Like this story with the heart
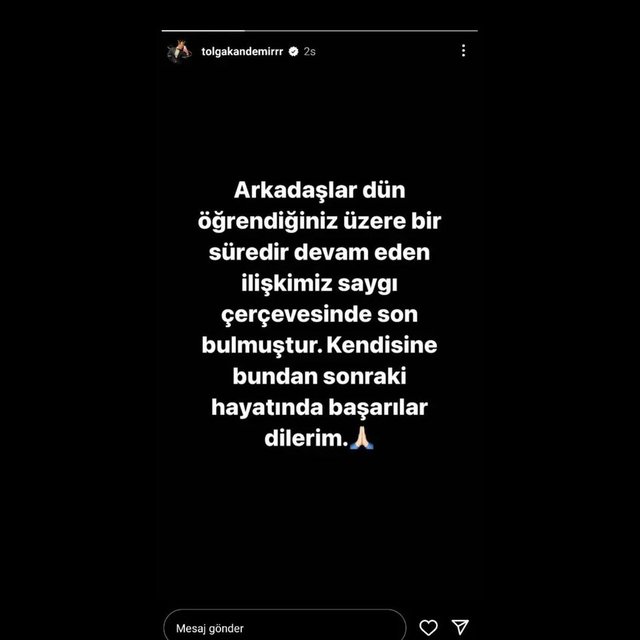This screenshot has height=640, width=640. pos(428,627)
